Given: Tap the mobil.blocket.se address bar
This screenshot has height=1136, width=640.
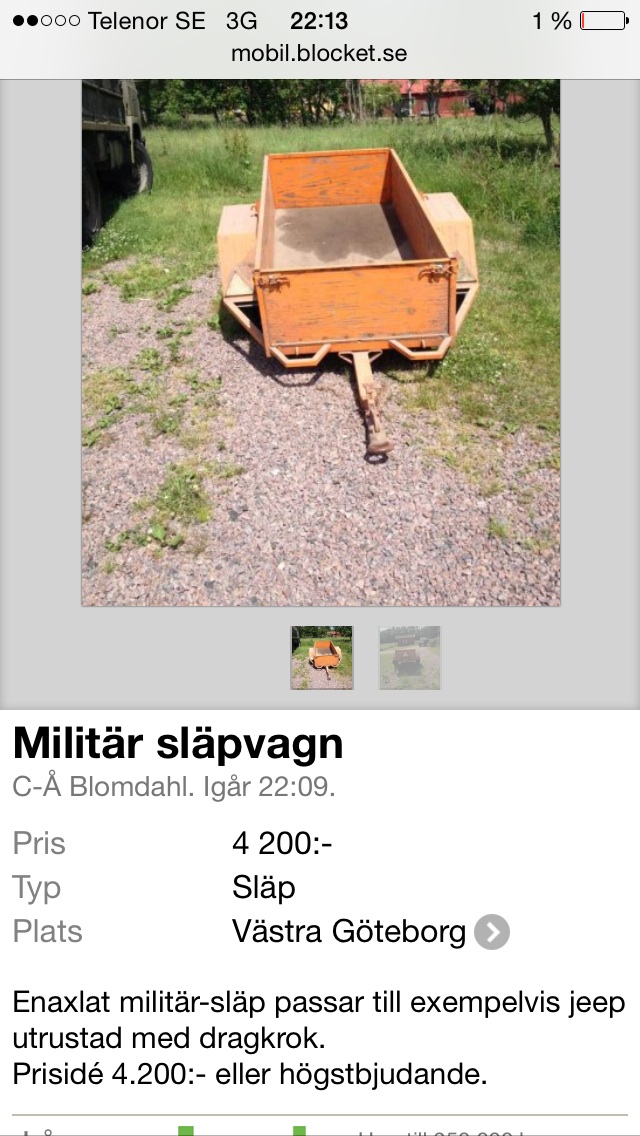Looking at the screenshot, I should pos(320,53).
